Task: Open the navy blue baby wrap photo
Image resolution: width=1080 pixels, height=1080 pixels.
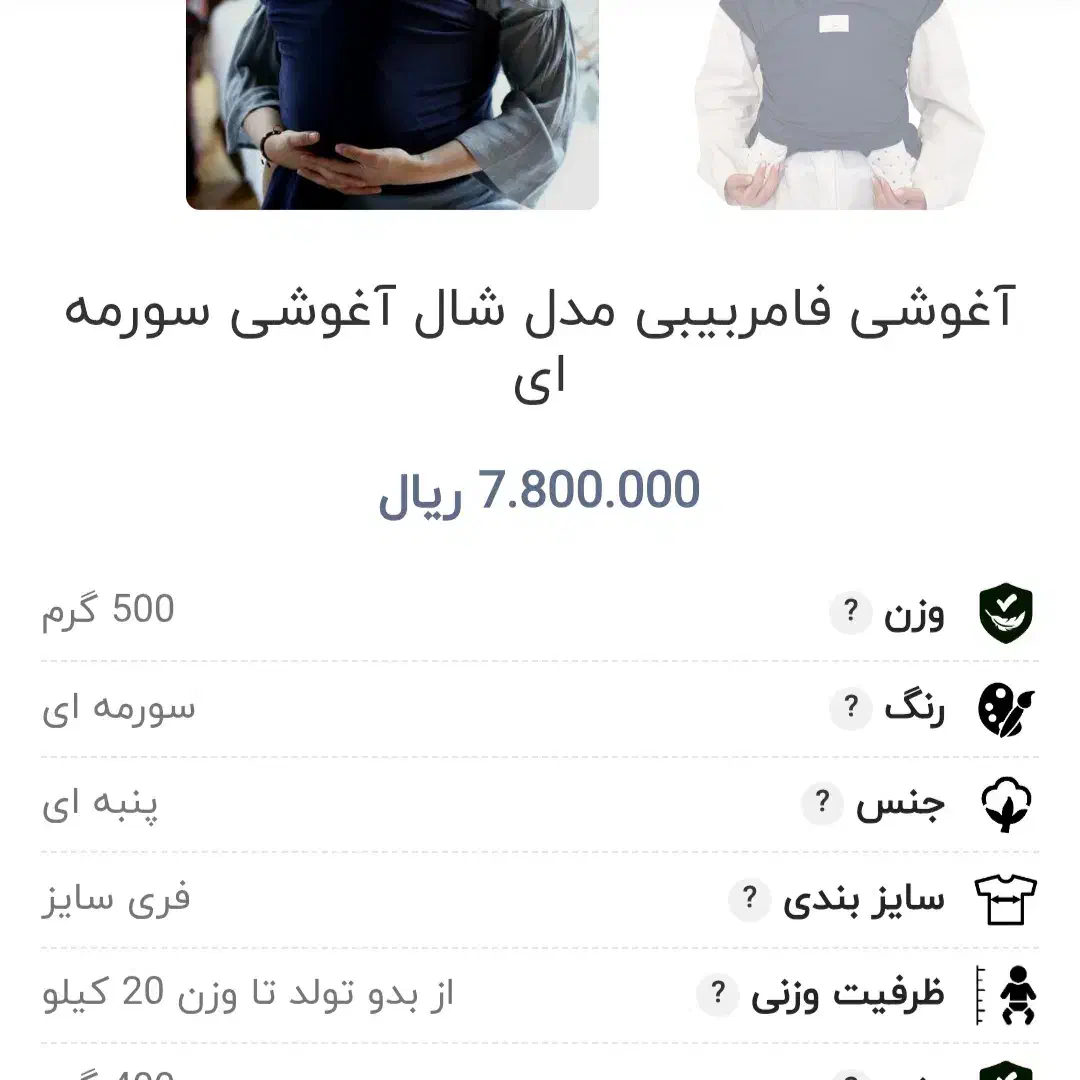Action: [392, 104]
